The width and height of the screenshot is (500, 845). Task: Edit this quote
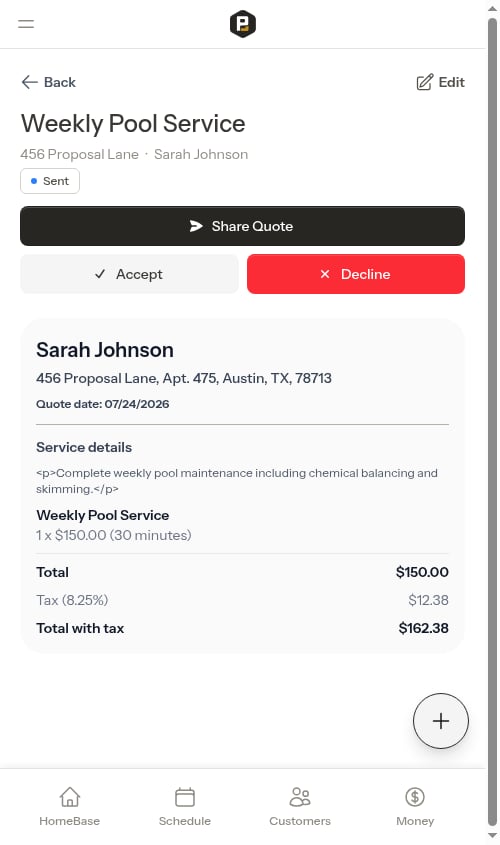point(440,82)
